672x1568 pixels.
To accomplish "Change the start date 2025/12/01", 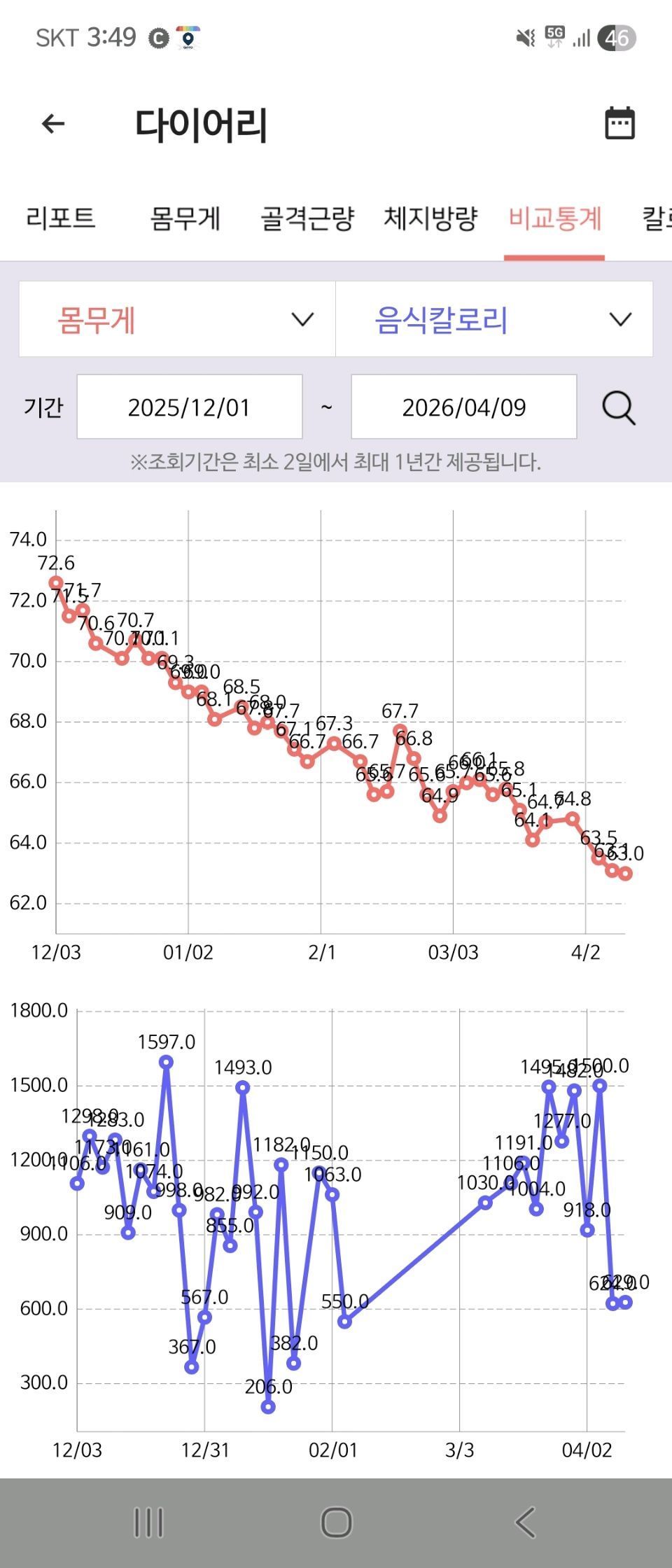I will tap(189, 407).
